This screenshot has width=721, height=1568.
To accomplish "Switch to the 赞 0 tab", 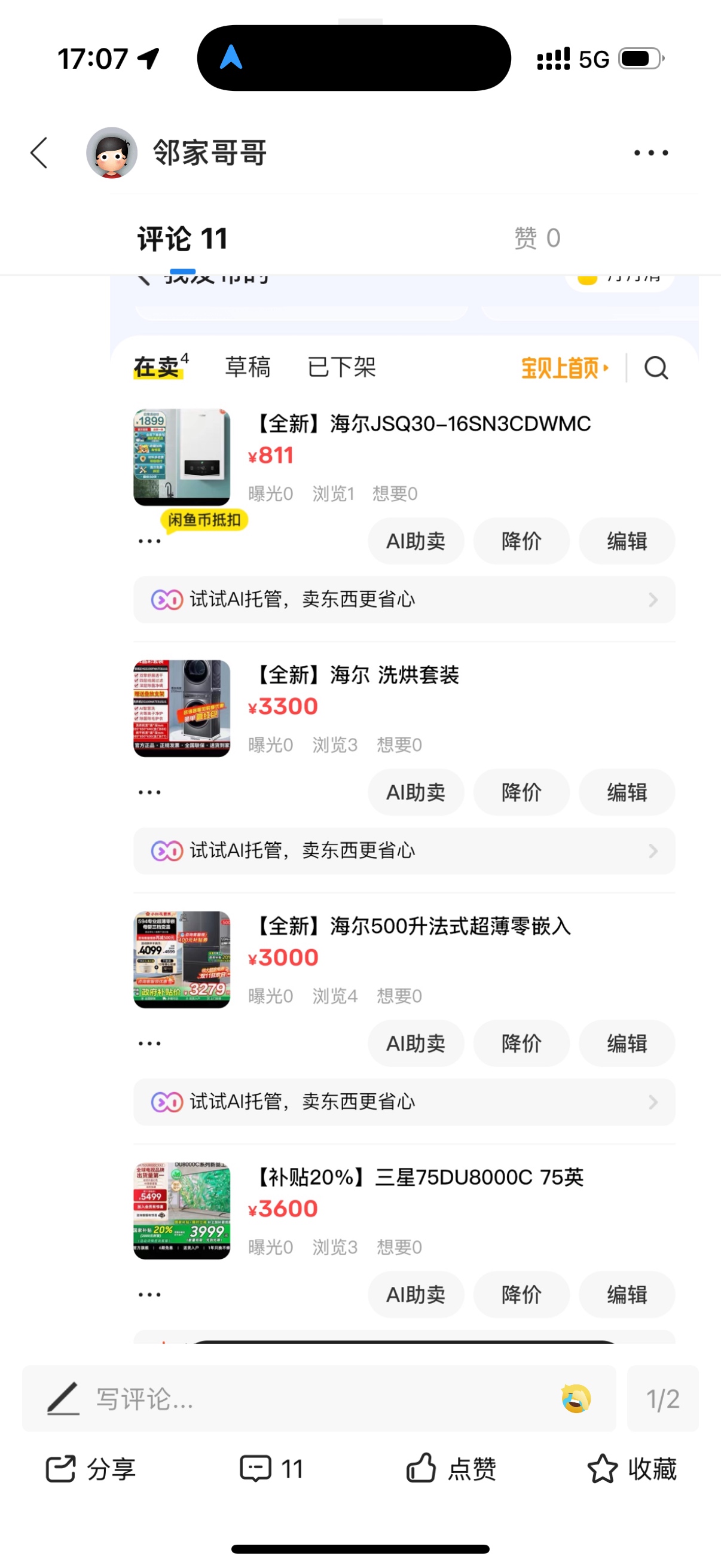I will coord(537,238).
